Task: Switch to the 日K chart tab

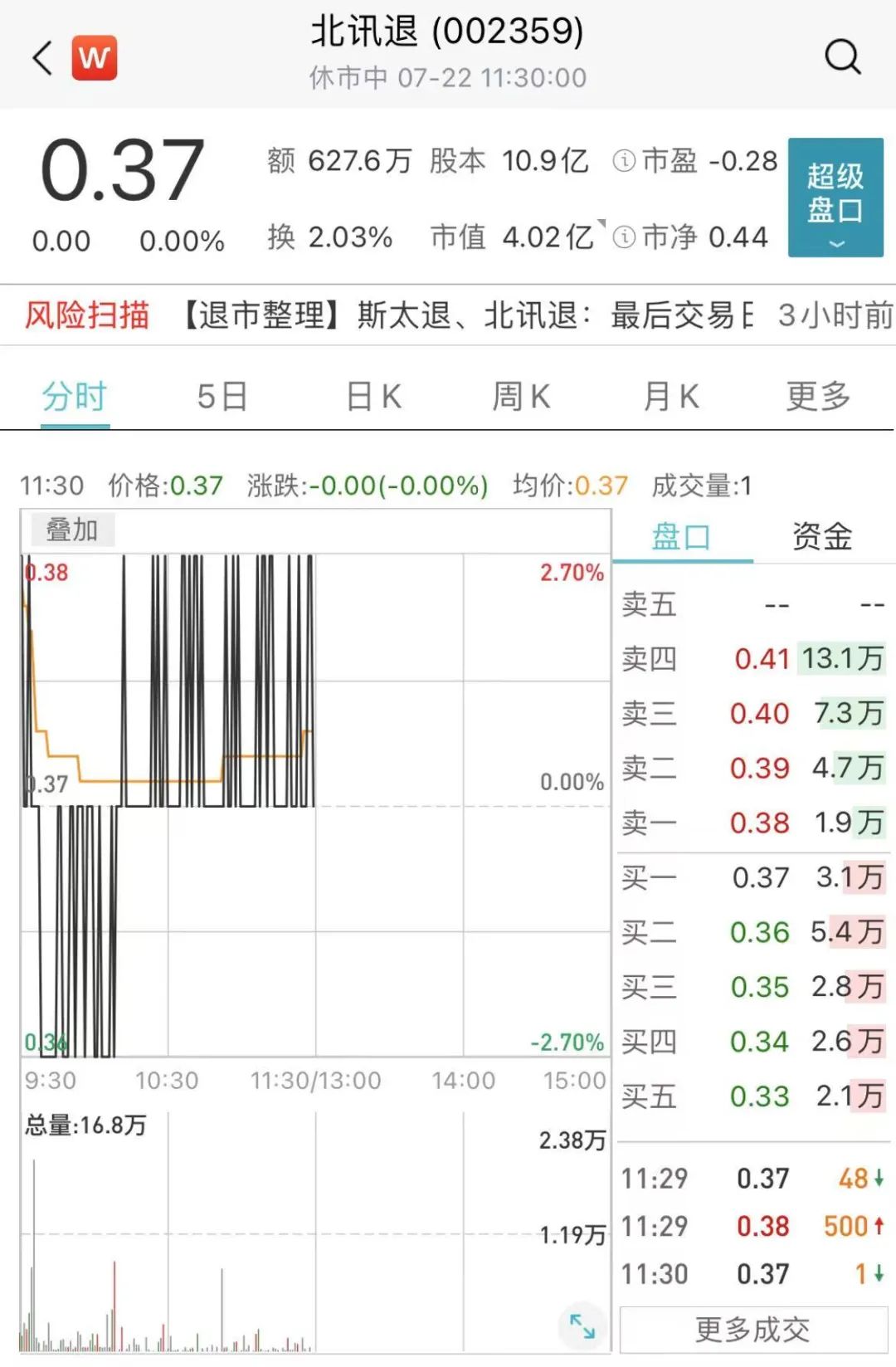Action: tap(373, 396)
